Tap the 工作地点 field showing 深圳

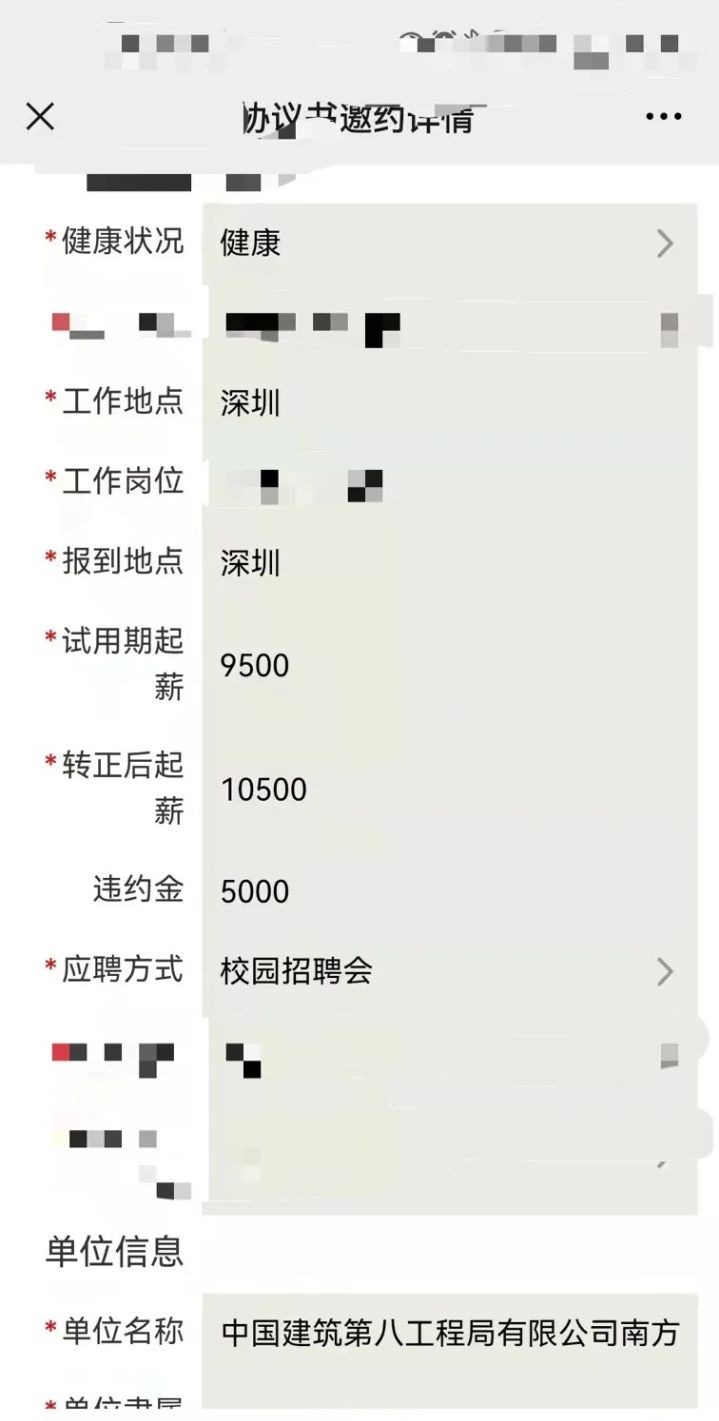click(449, 403)
